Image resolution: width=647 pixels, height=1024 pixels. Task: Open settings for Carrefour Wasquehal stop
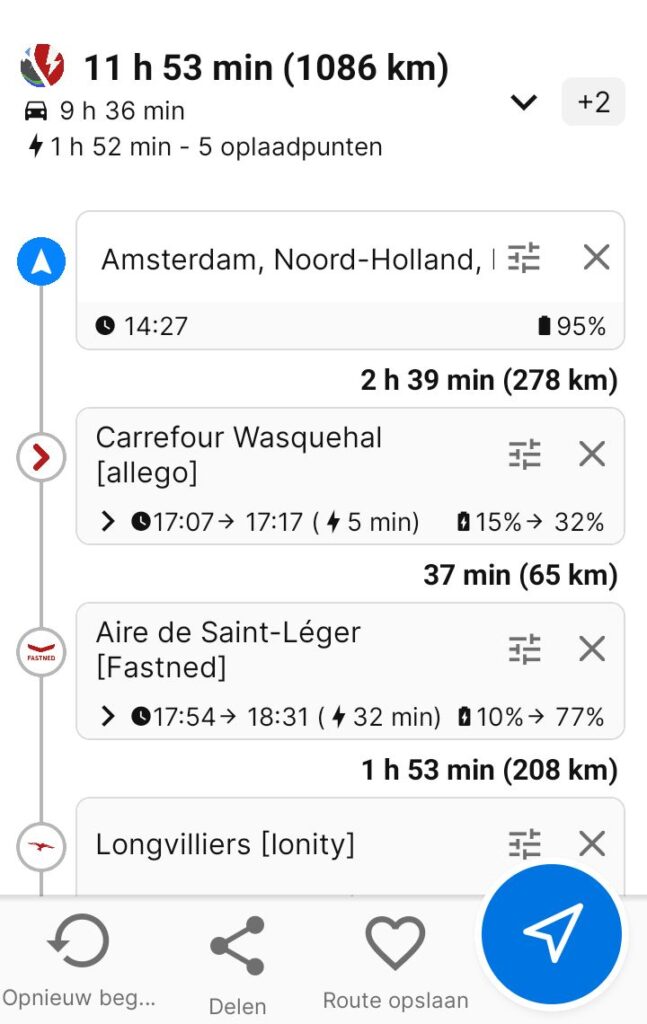click(x=524, y=454)
